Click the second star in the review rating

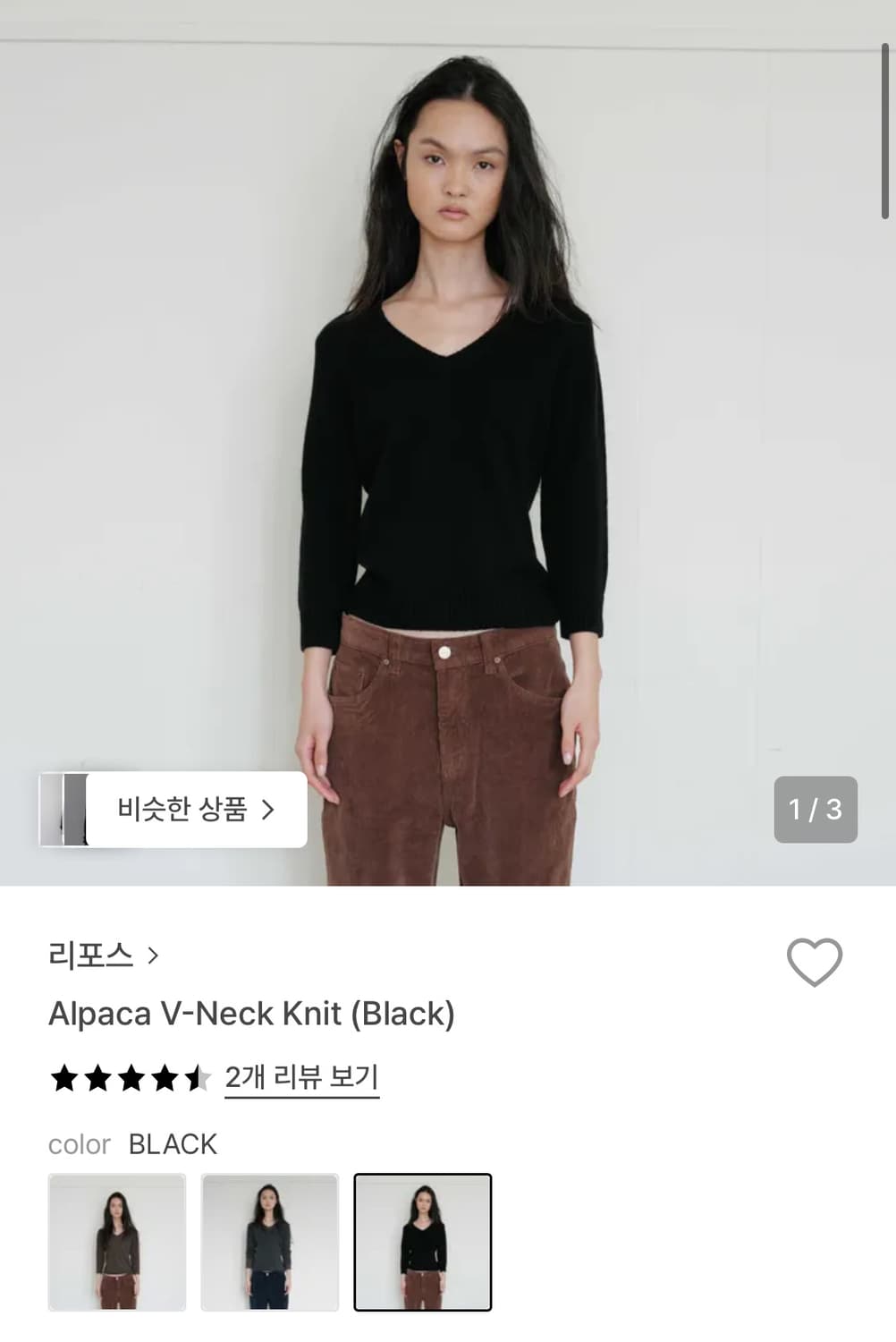[95, 1078]
